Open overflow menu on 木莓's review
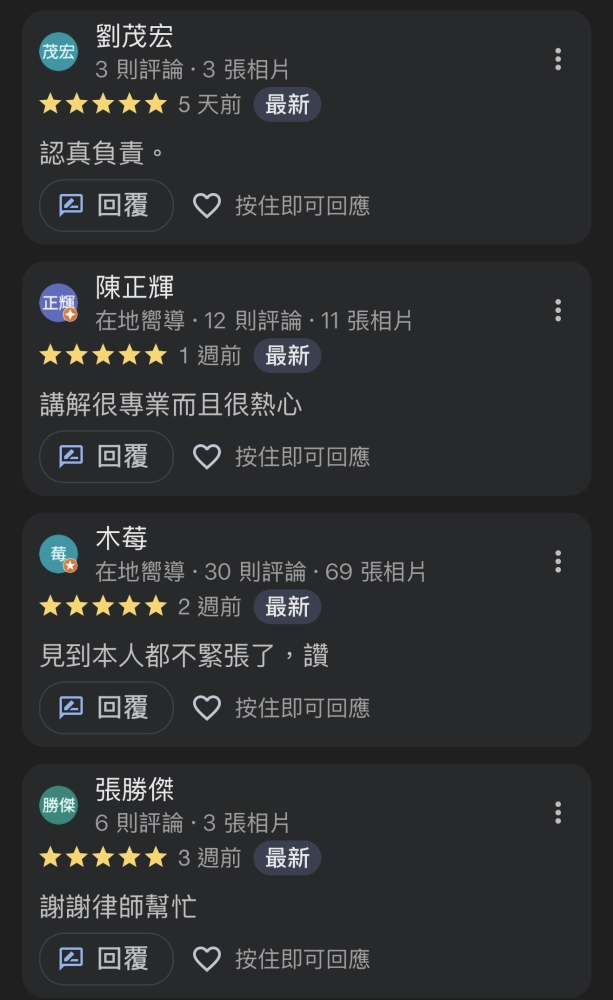613x1000 pixels. (x=558, y=561)
